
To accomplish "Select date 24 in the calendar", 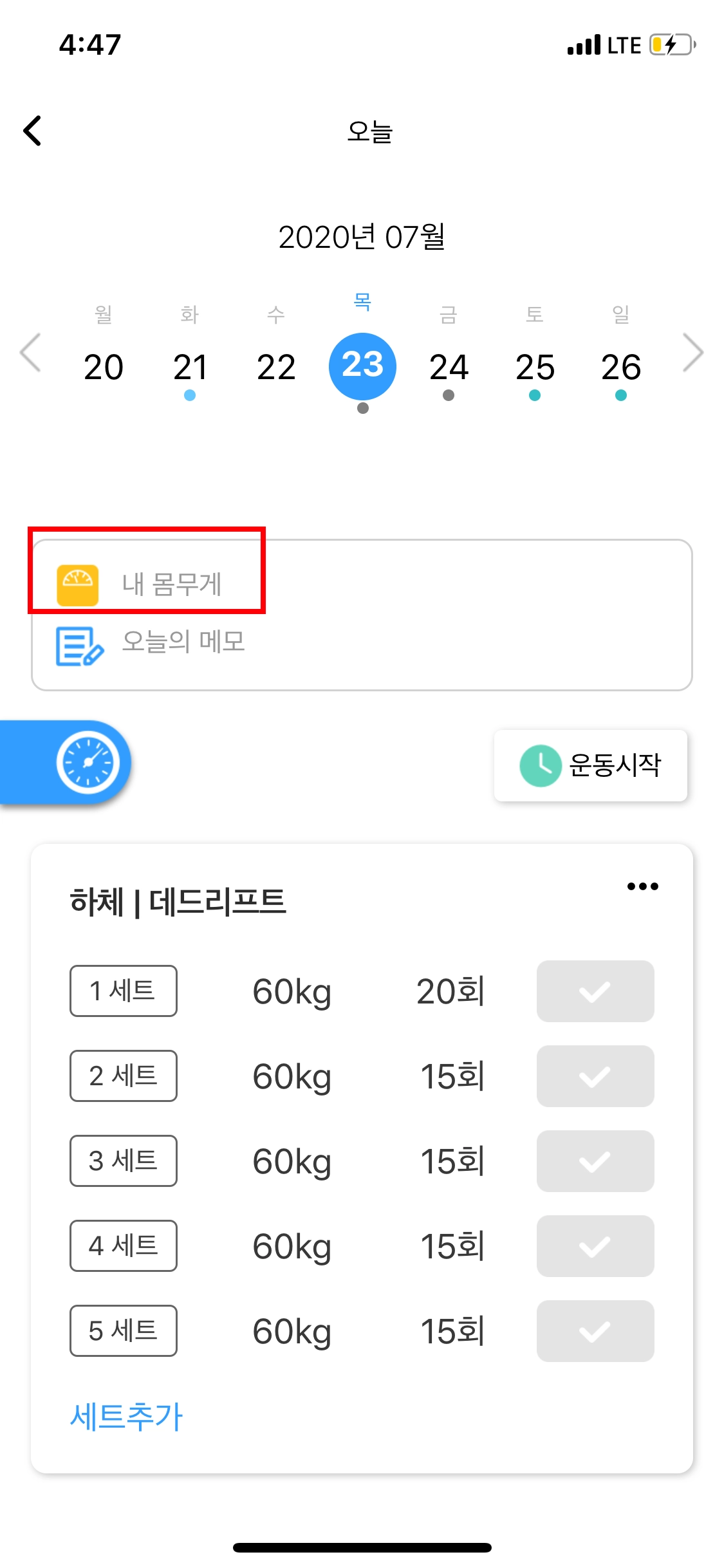I will point(449,368).
